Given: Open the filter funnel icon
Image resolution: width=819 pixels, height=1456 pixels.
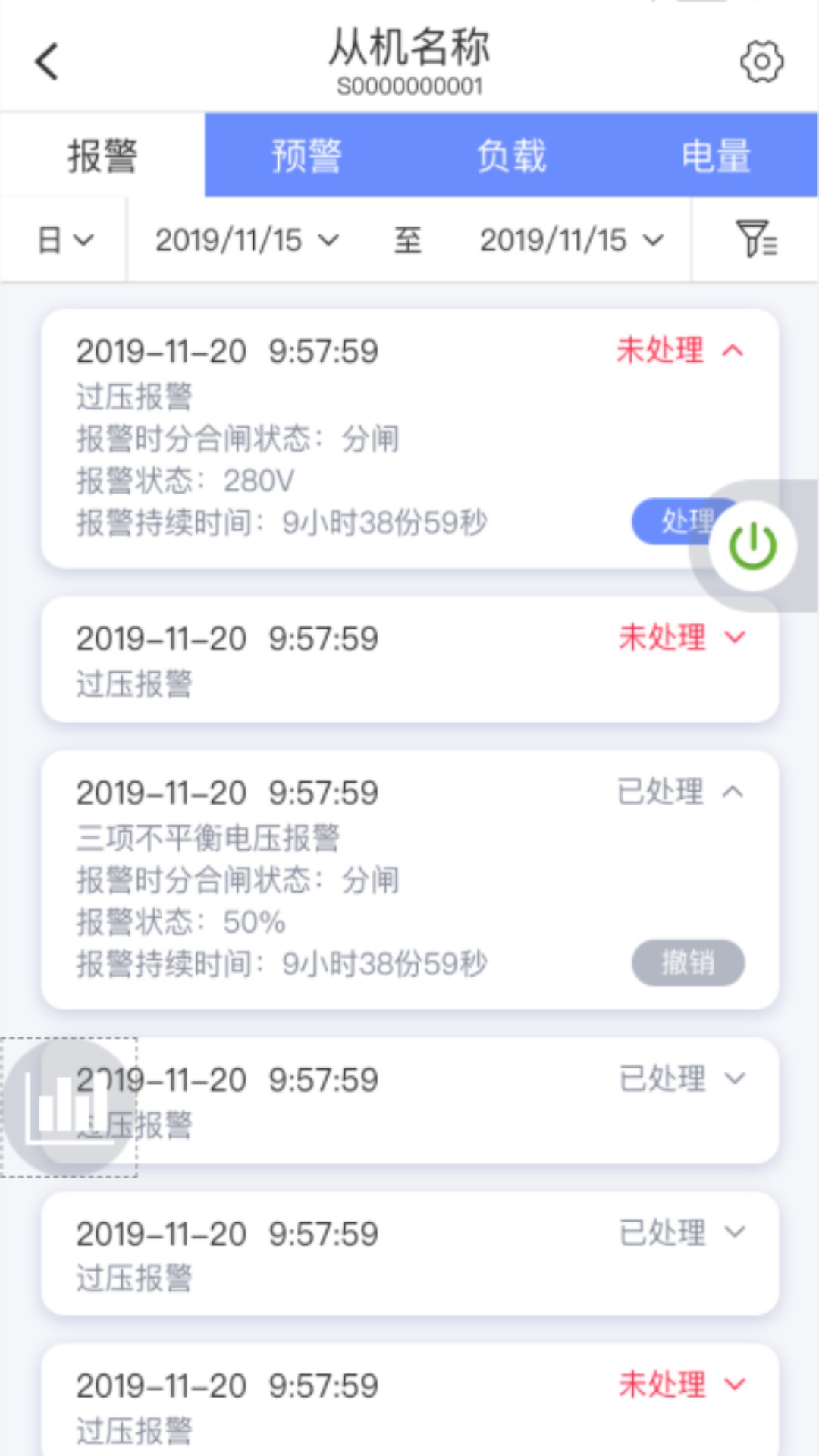Looking at the screenshot, I should pyautogui.click(x=755, y=239).
